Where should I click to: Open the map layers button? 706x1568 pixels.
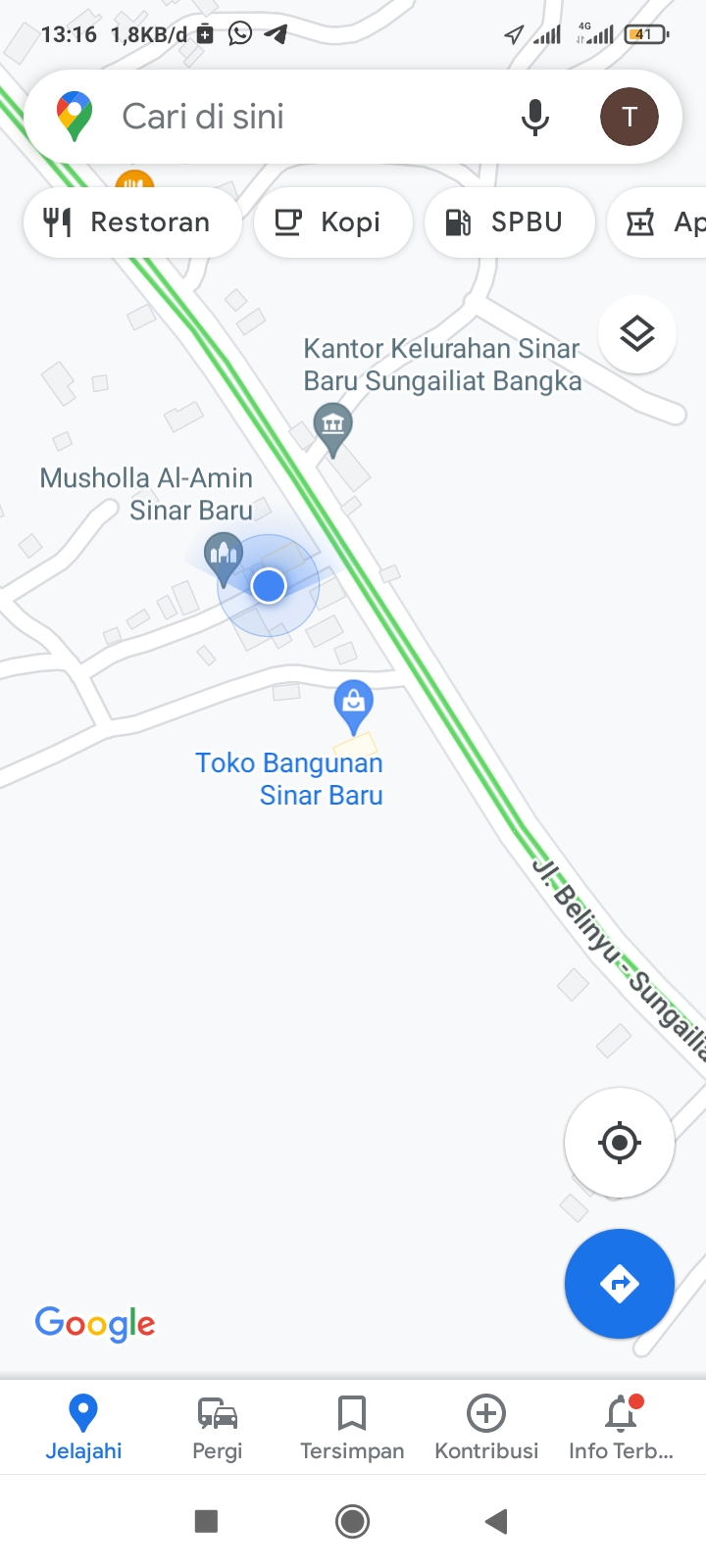(637, 334)
